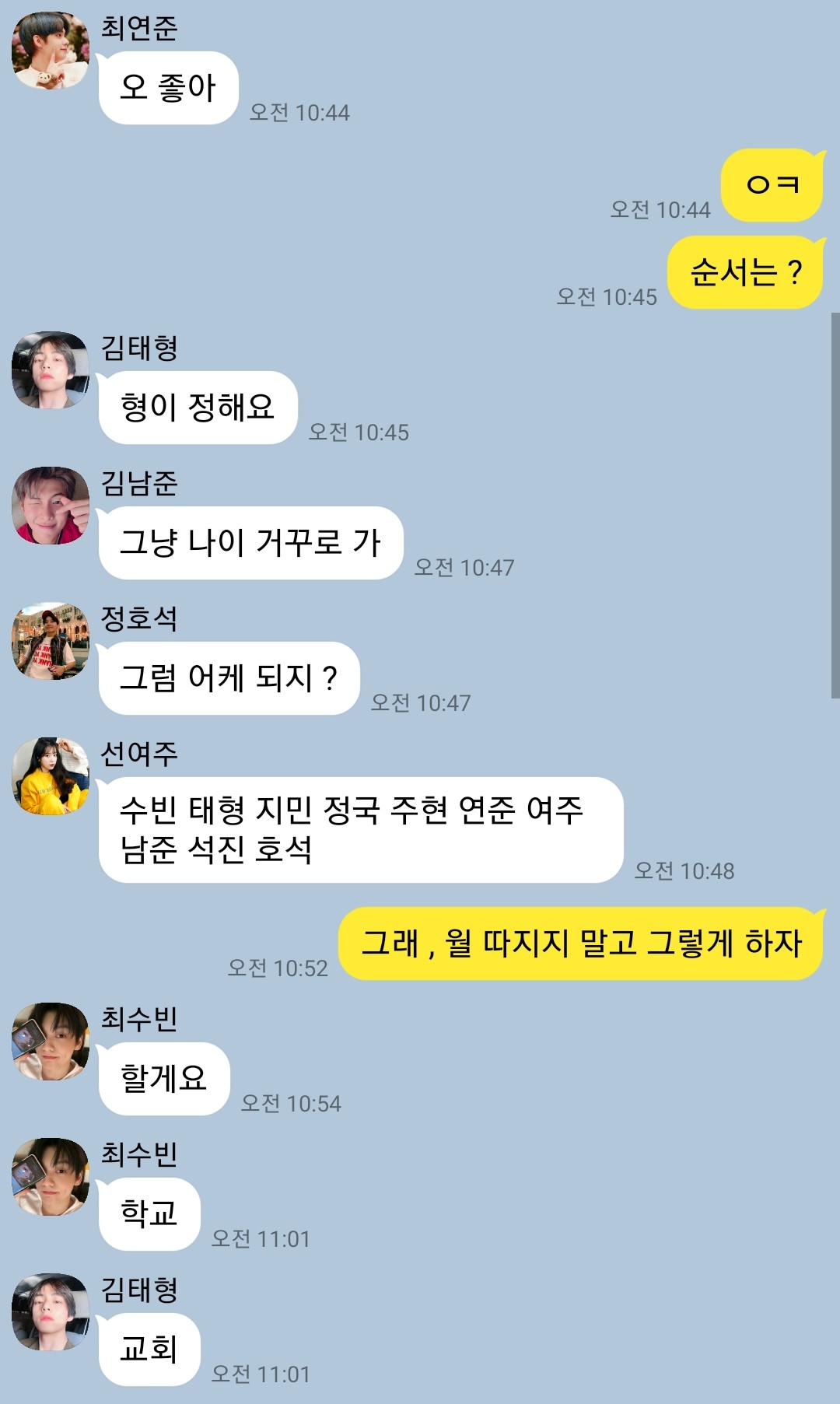
Task: View 김태형's avatar beside 교회 message
Action: (x=51, y=1312)
